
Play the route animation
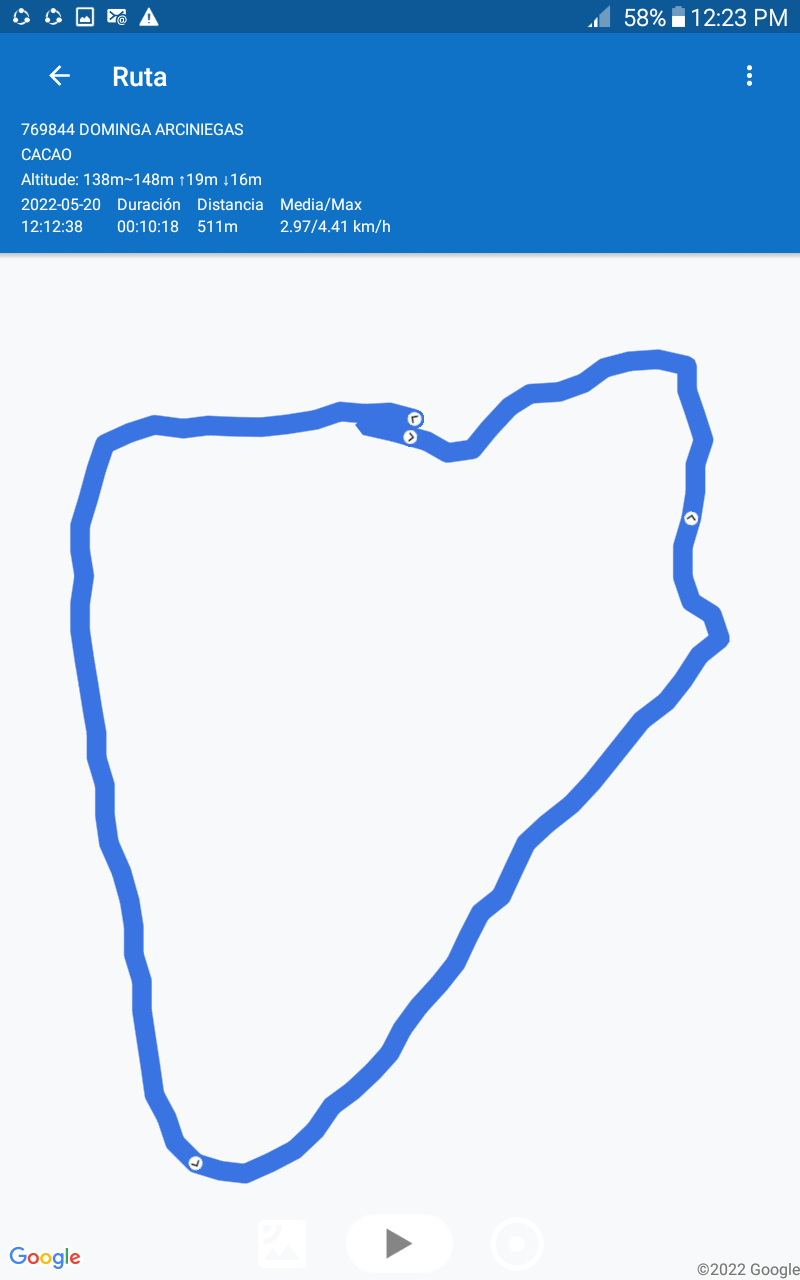(x=399, y=1243)
